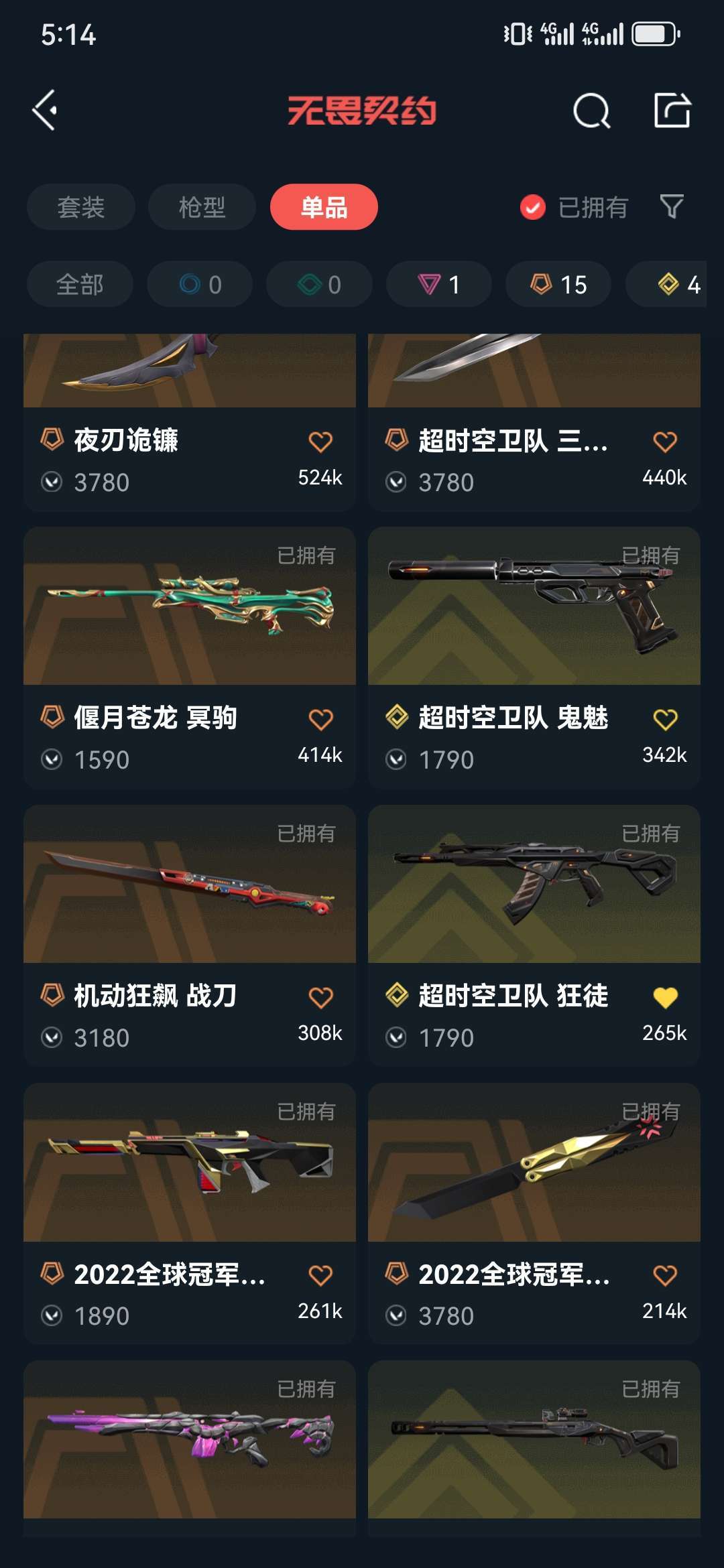Viewport: 724px width, 1568px height.
Task: Tap the back arrow icon
Action: coord(44,111)
